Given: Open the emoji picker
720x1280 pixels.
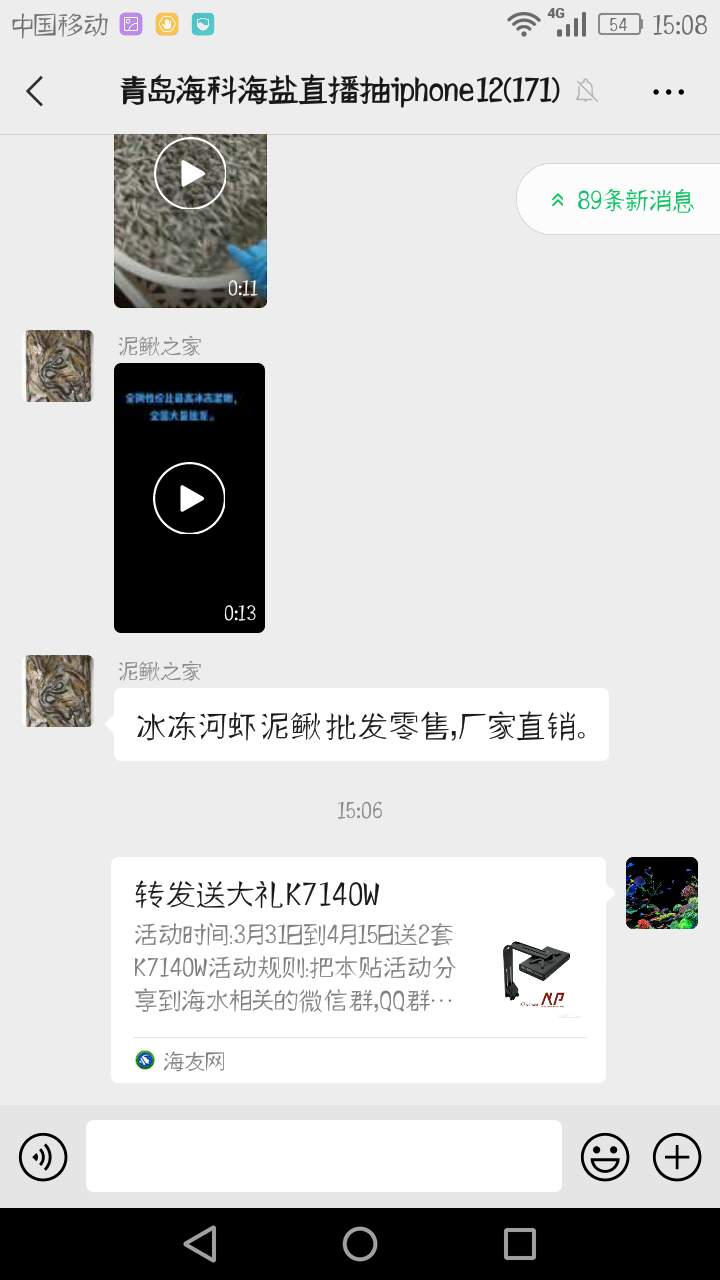Looking at the screenshot, I should (x=605, y=1157).
